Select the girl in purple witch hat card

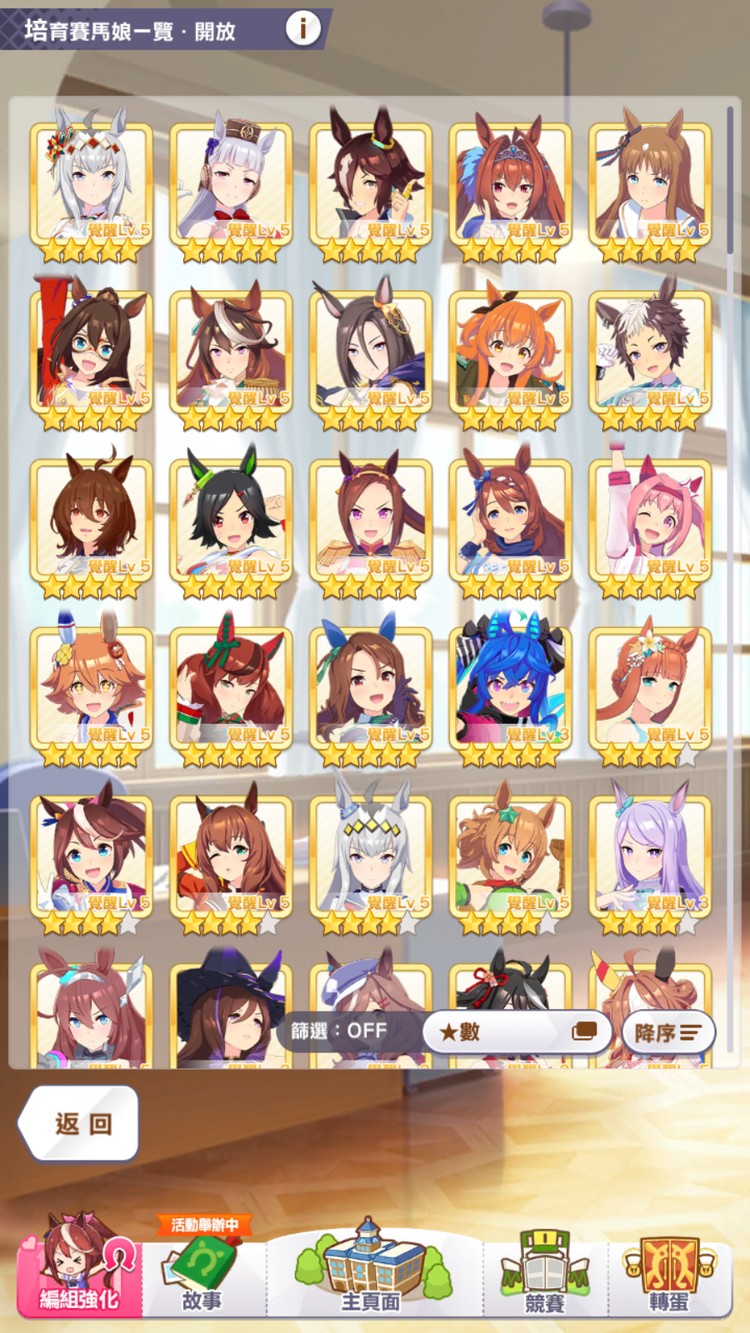click(x=231, y=1010)
